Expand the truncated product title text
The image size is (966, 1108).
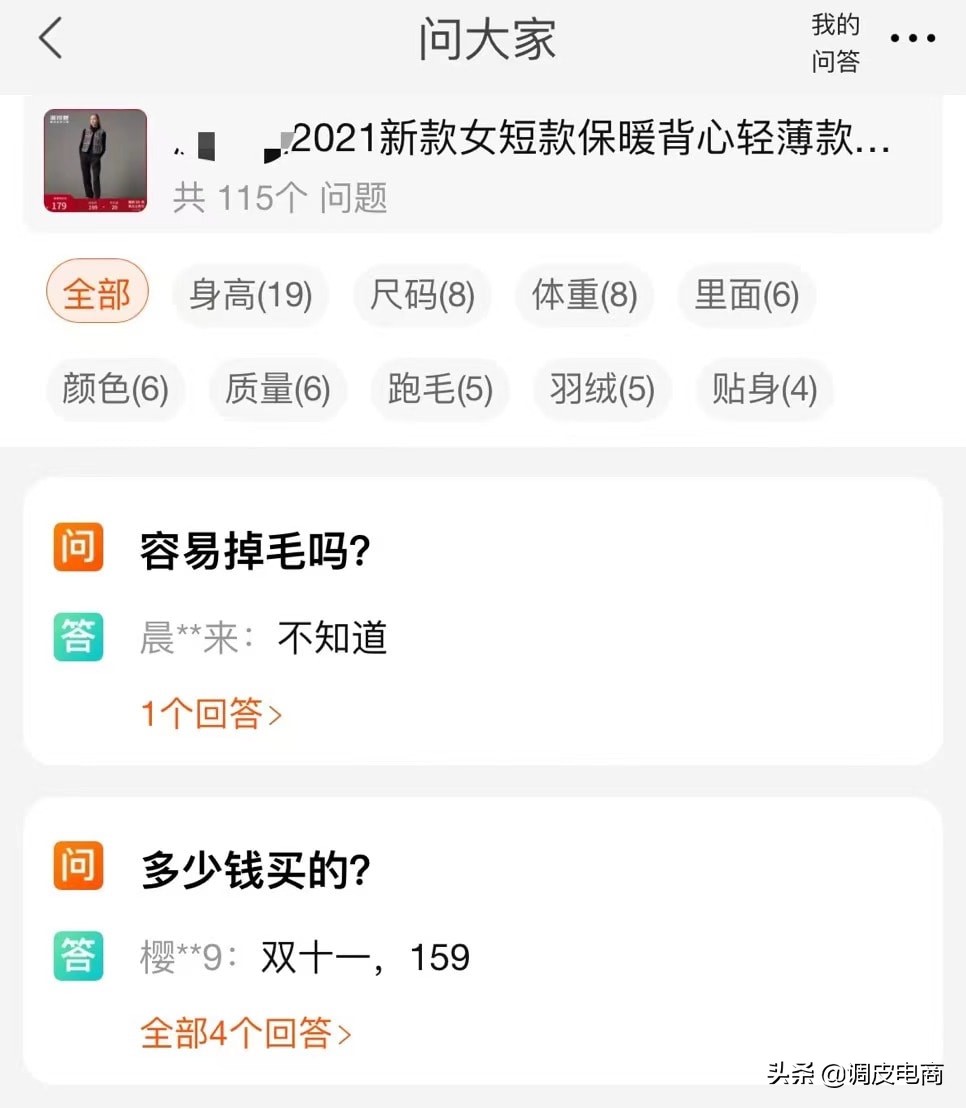550,140
